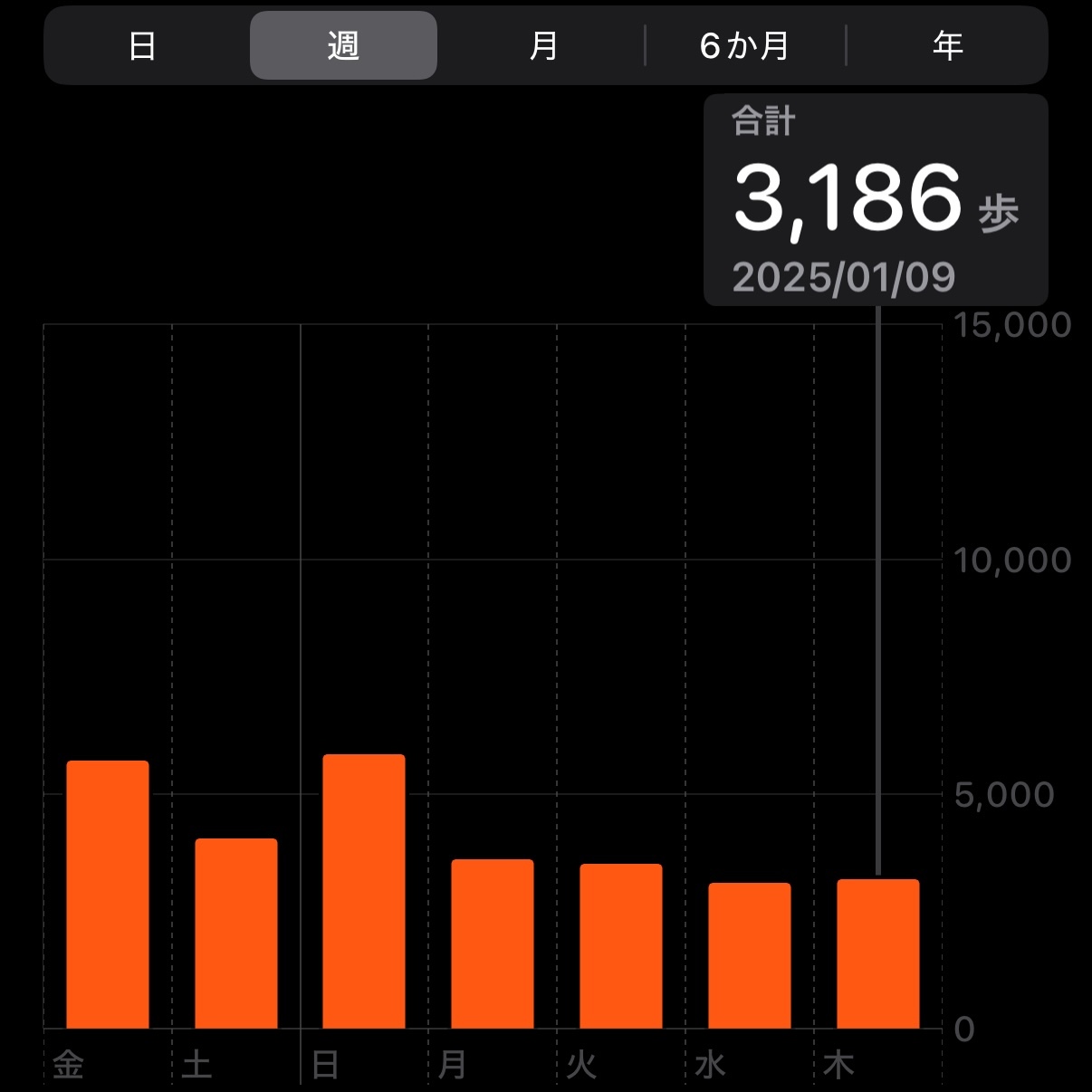1092x1092 pixels.
Task: Show the 6か月 step chart
Action: [x=744, y=45]
